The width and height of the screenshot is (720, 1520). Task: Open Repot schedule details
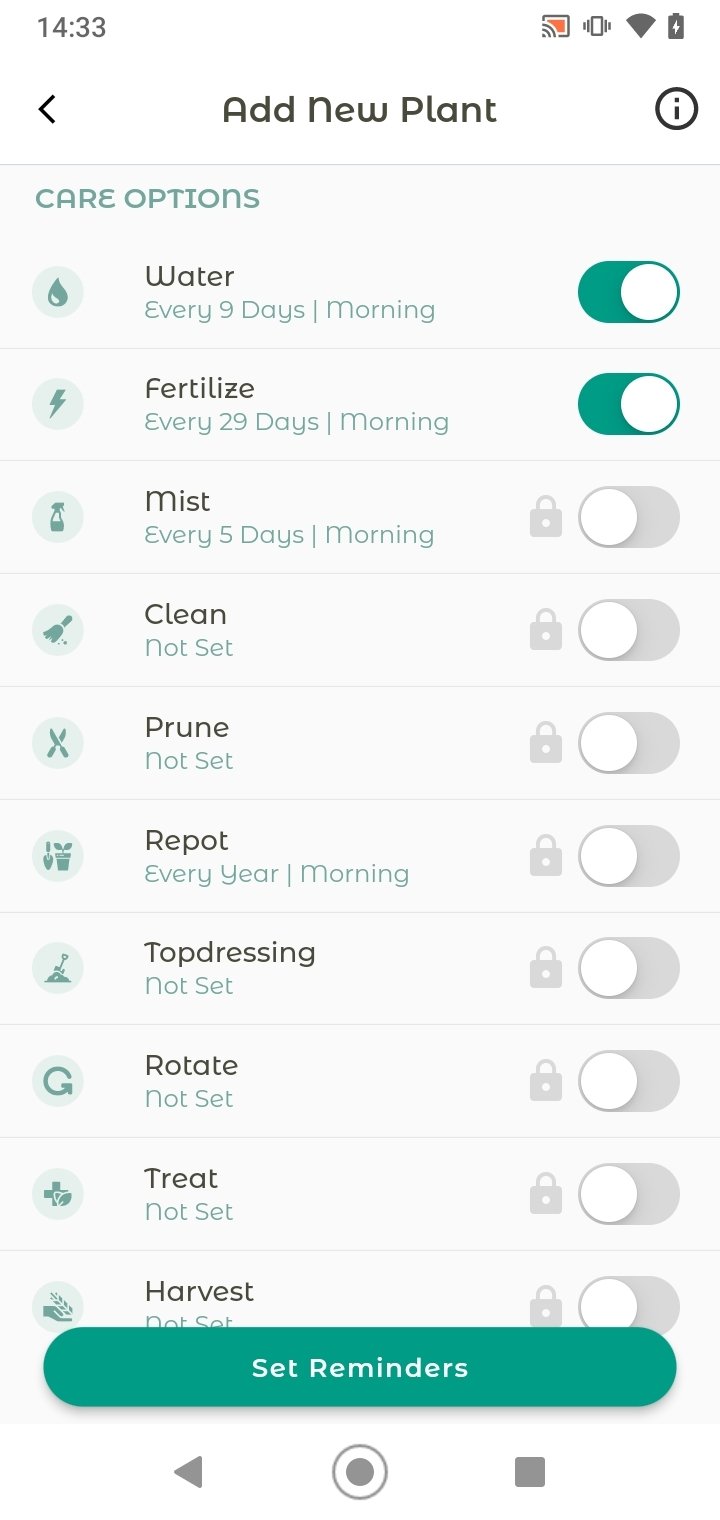276,856
